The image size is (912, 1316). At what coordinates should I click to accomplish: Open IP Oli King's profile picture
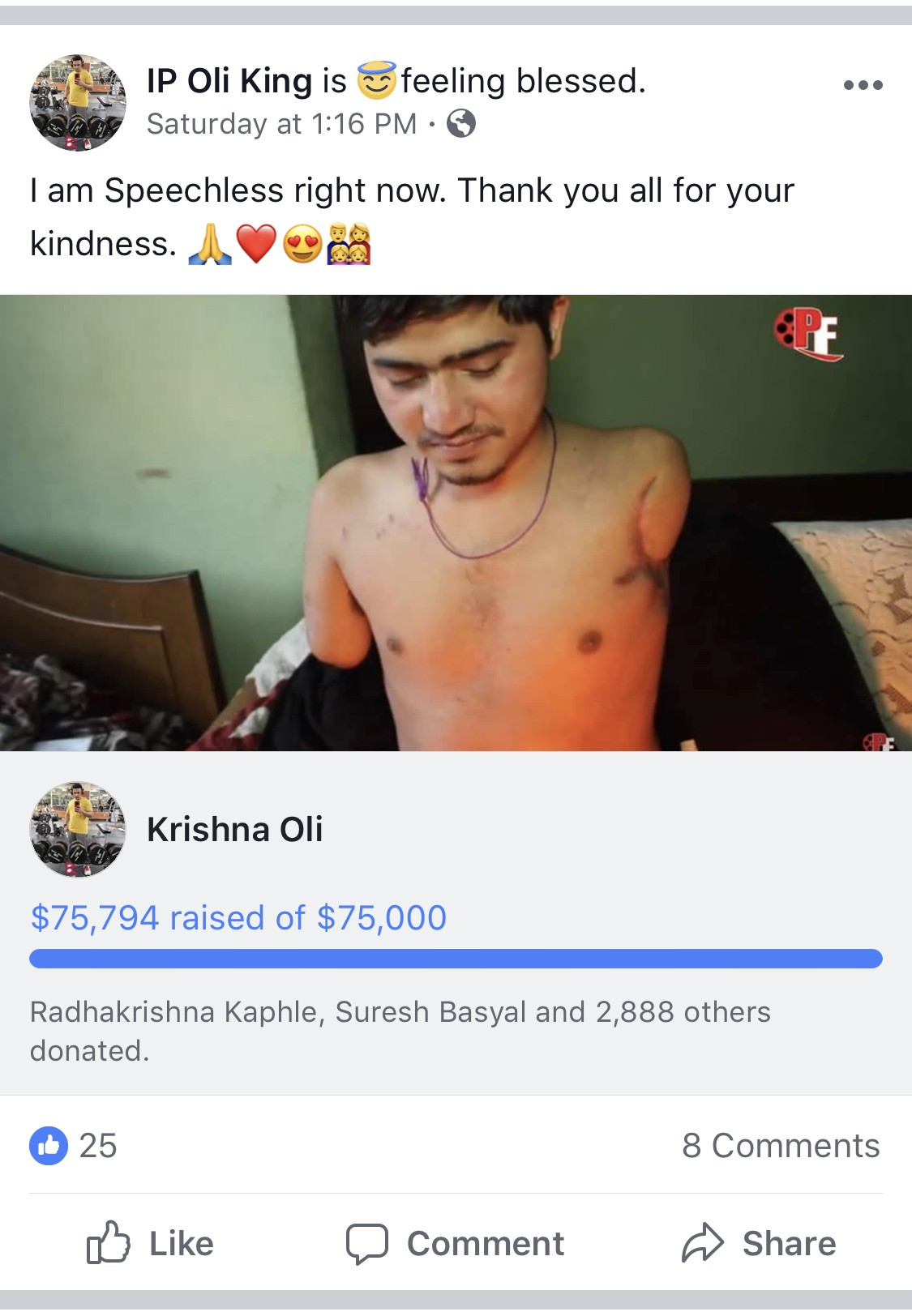78,103
